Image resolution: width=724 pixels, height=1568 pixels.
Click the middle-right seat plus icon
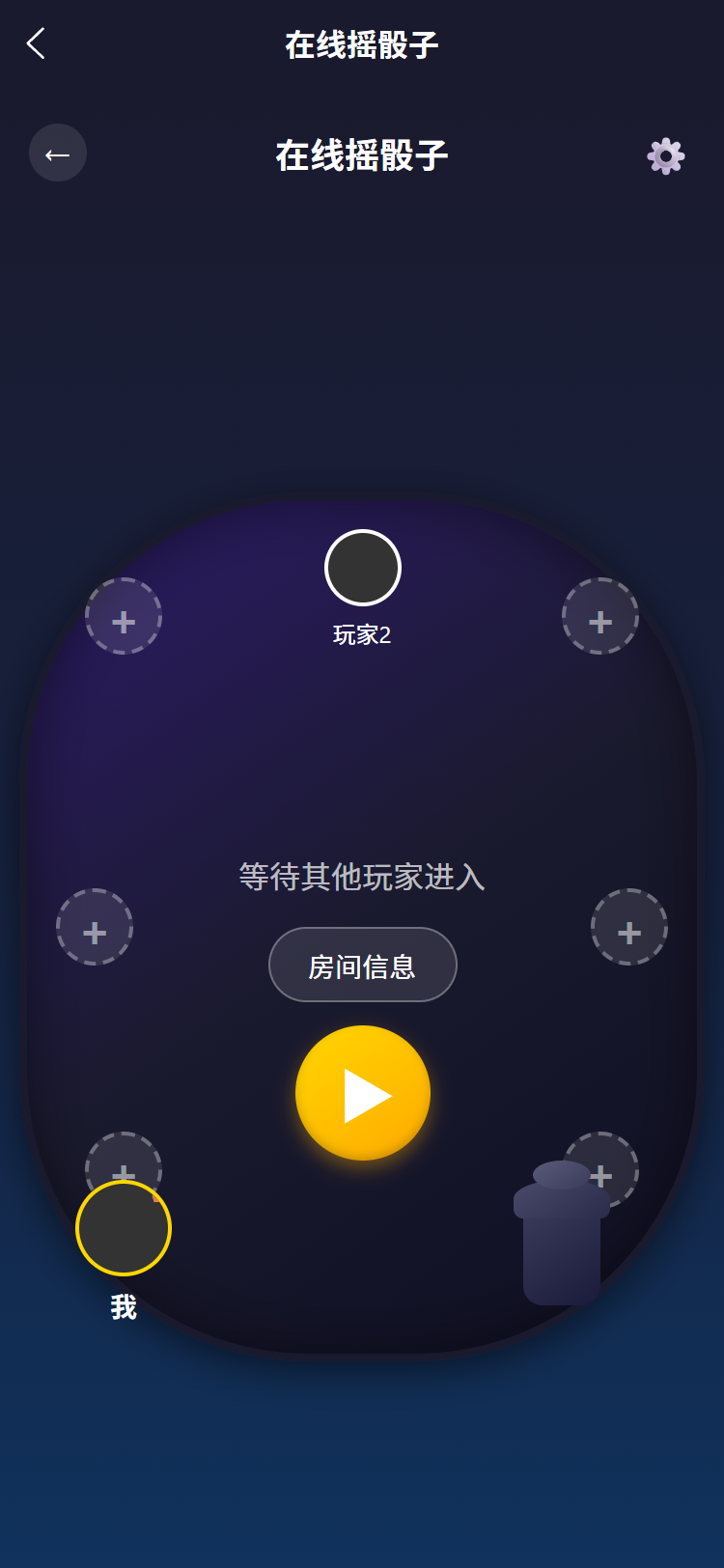(x=629, y=932)
